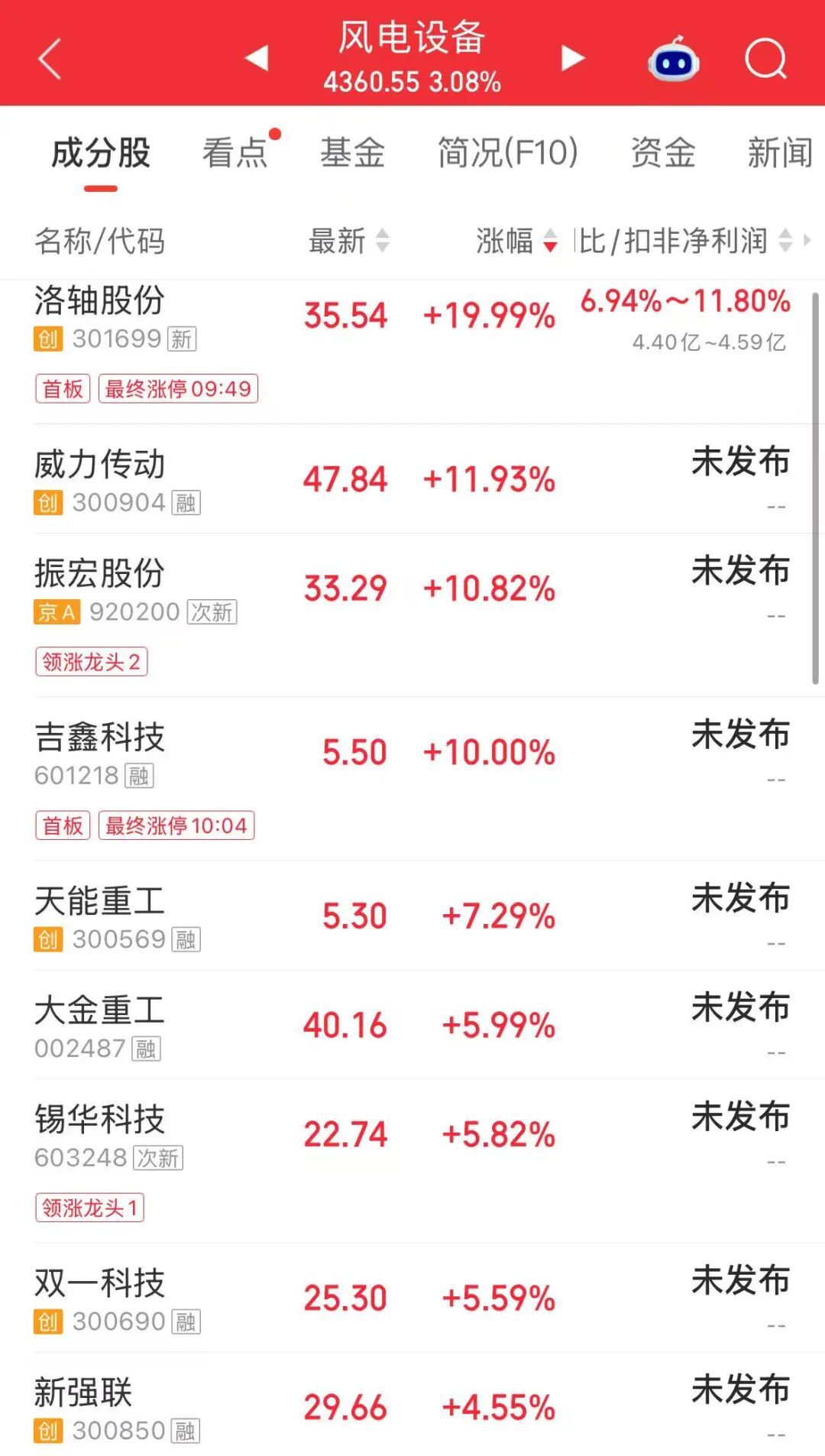Open stock 吉鑫科技 601218
The height and width of the screenshot is (1456, 825).
pos(412,779)
